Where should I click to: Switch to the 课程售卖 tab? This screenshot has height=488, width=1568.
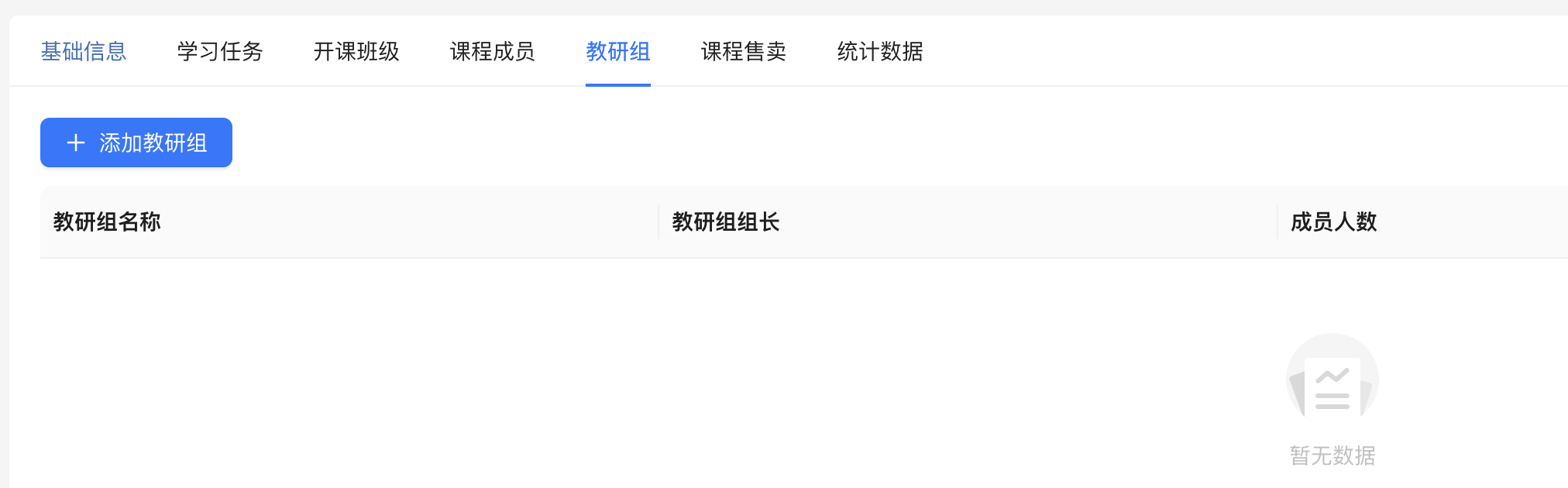pyautogui.click(x=744, y=51)
